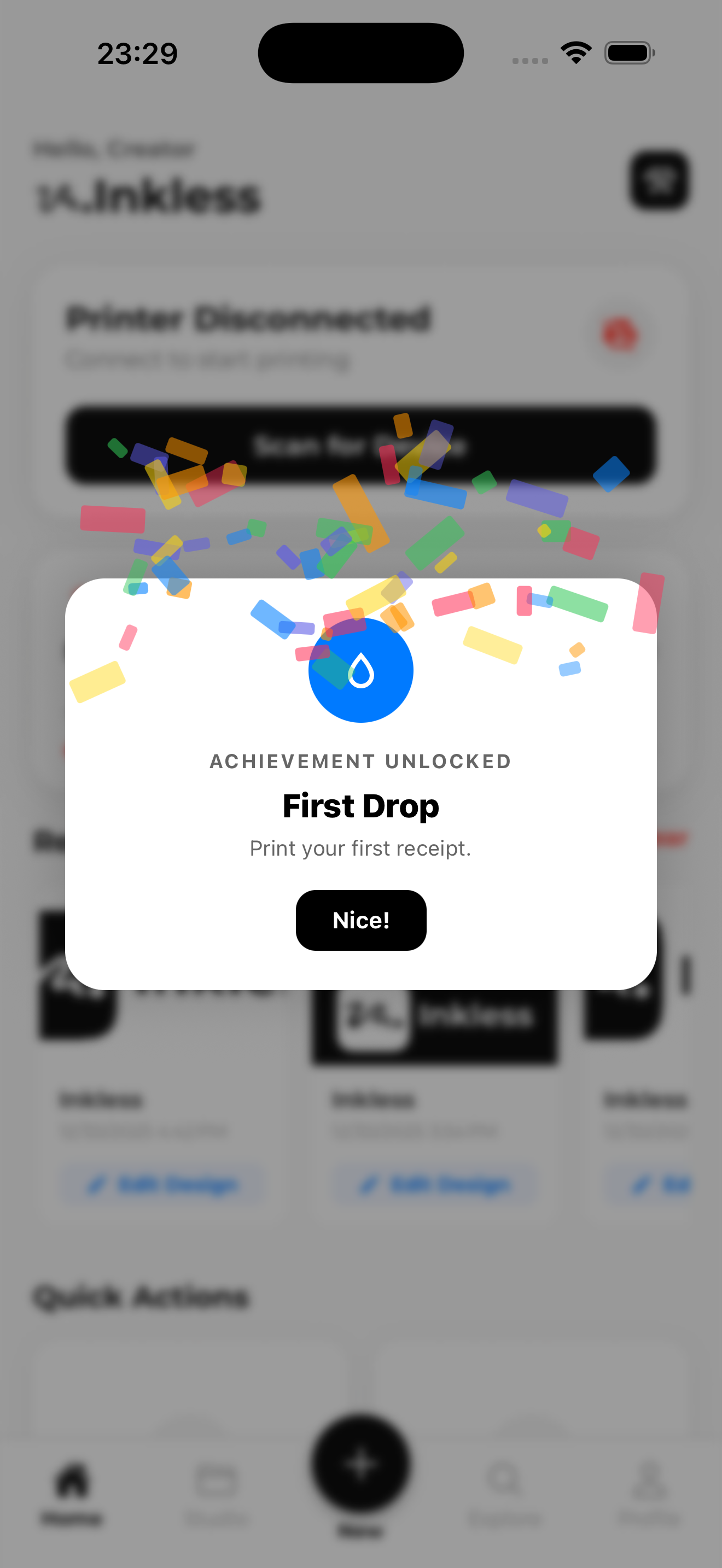Tap the First Drop achievement title
Viewport: 722px width, 1568px height.
[x=361, y=805]
